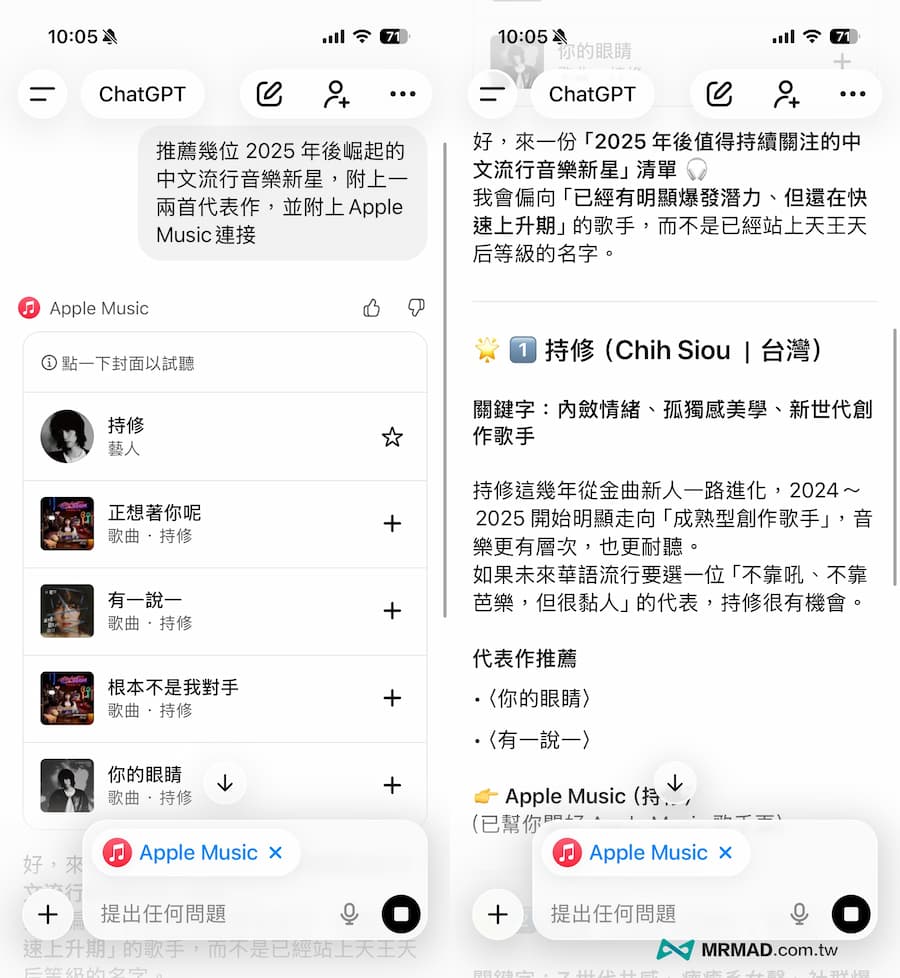Tap the microphone icon for voice input
This screenshot has height=978, width=900.
point(349,914)
